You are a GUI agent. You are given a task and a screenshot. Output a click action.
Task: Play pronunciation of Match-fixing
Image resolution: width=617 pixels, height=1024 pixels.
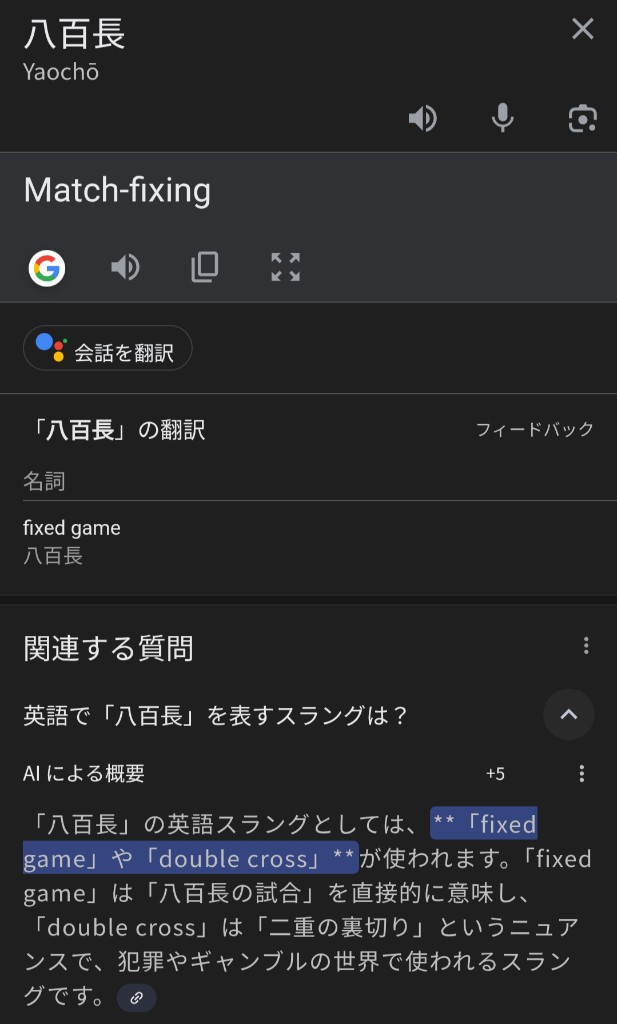click(x=125, y=267)
